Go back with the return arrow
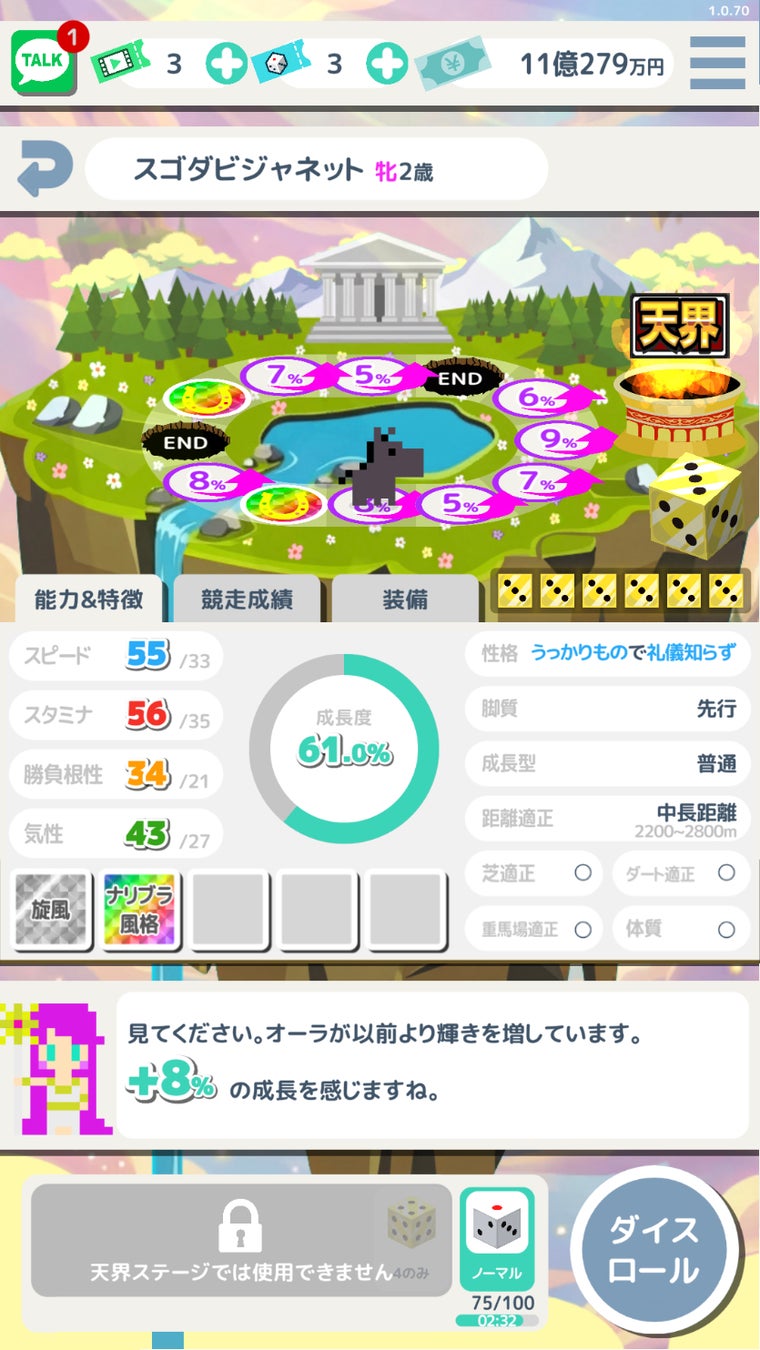 click(45, 169)
